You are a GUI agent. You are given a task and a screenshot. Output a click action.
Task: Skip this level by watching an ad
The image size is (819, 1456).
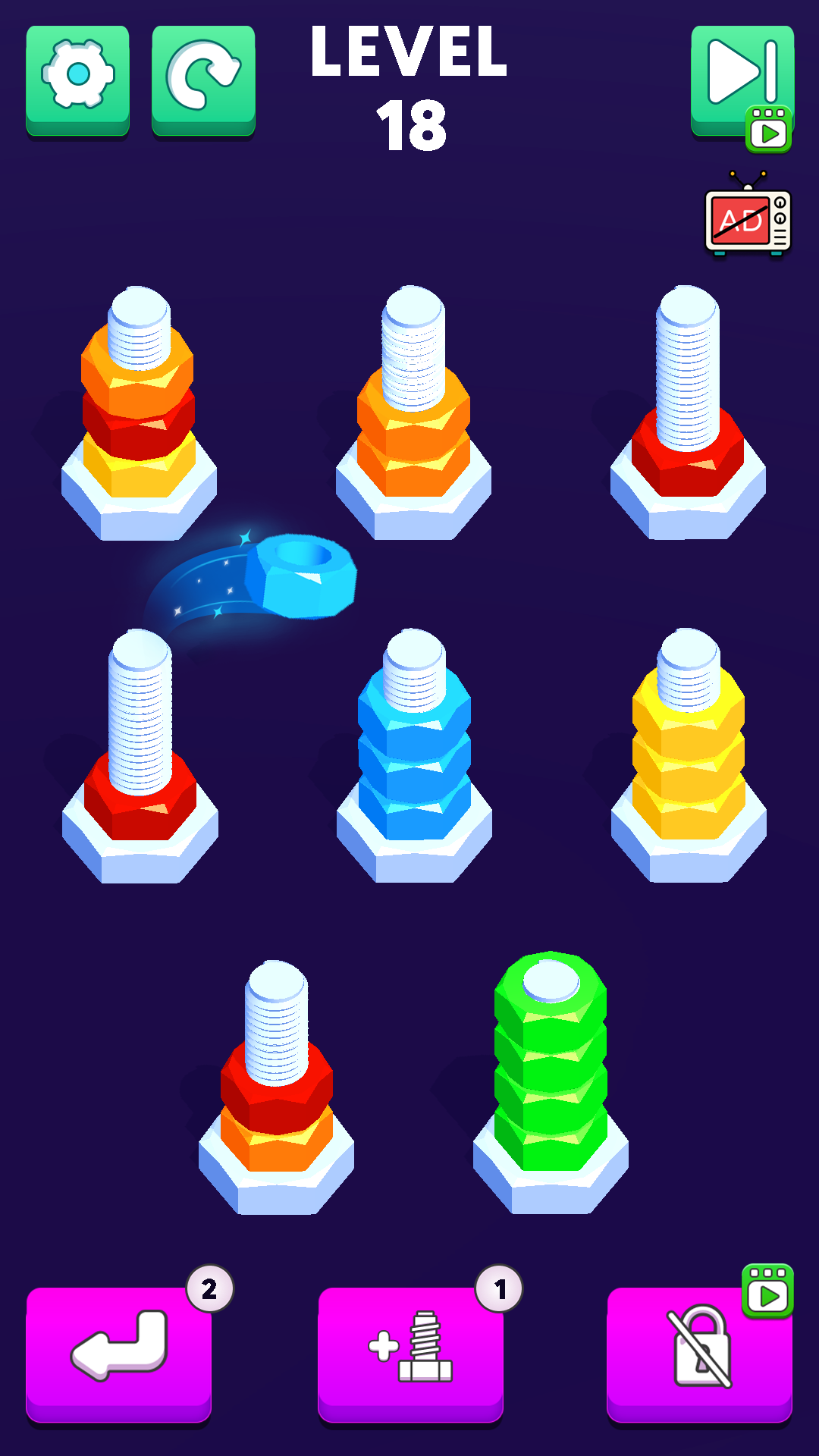click(x=742, y=82)
